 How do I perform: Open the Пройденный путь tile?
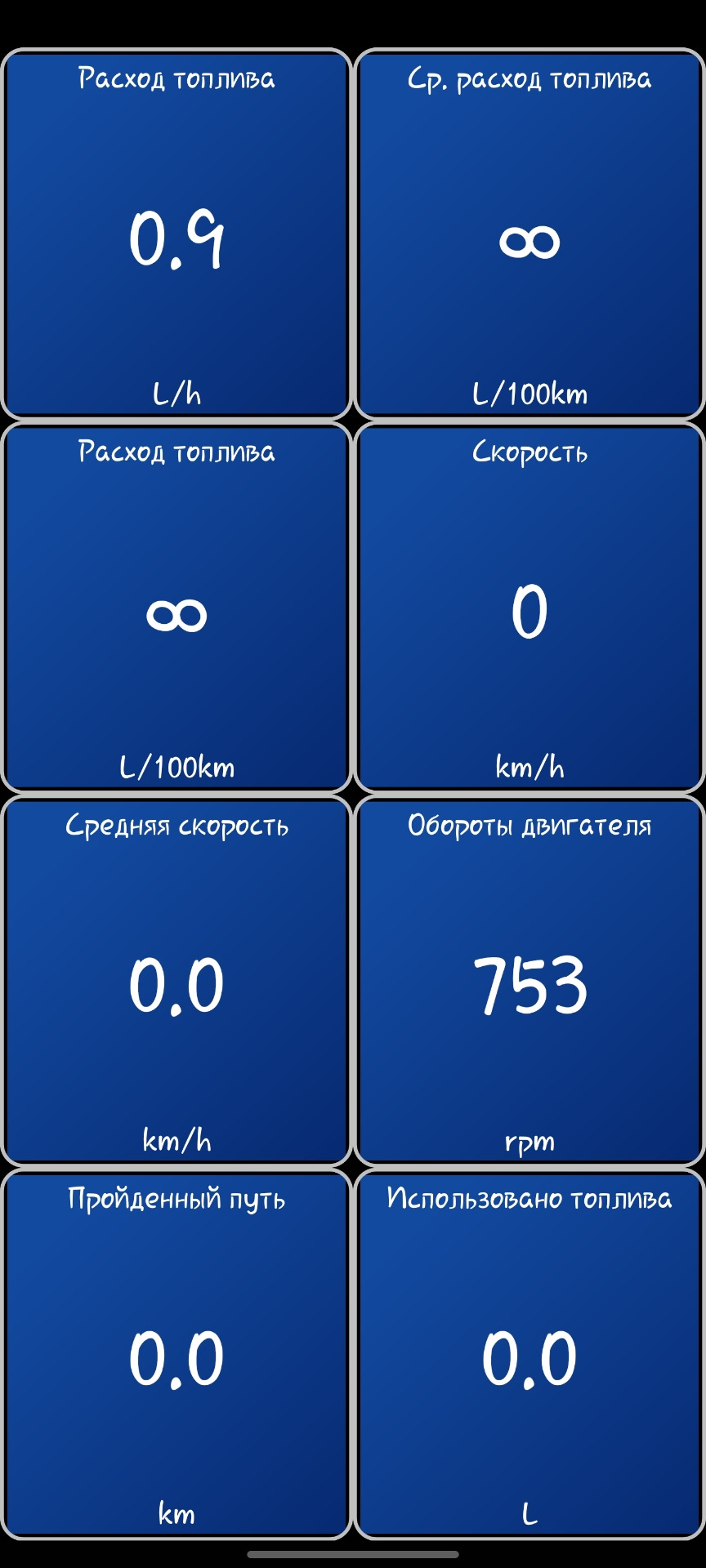(x=176, y=1355)
